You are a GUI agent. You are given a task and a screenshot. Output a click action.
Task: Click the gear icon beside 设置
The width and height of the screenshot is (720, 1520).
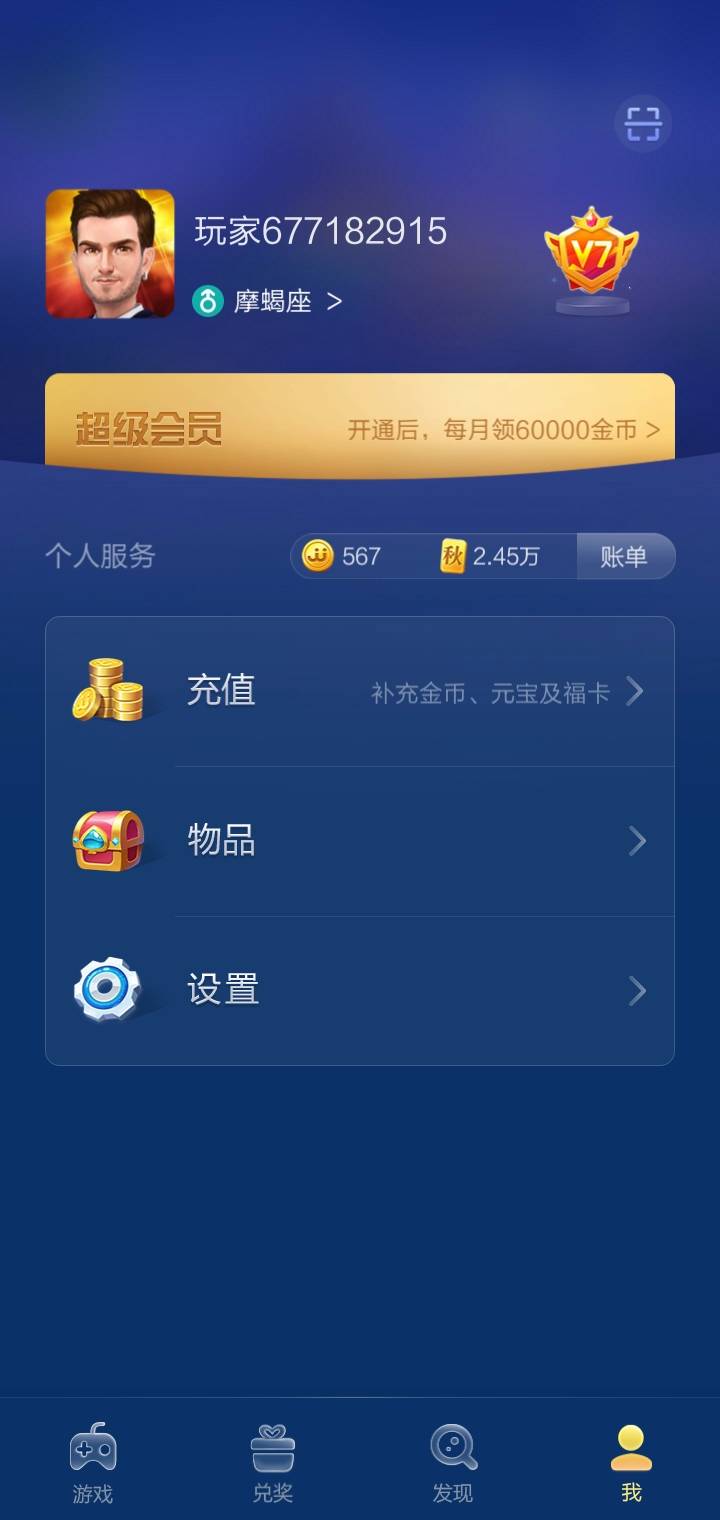pyautogui.click(x=113, y=990)
